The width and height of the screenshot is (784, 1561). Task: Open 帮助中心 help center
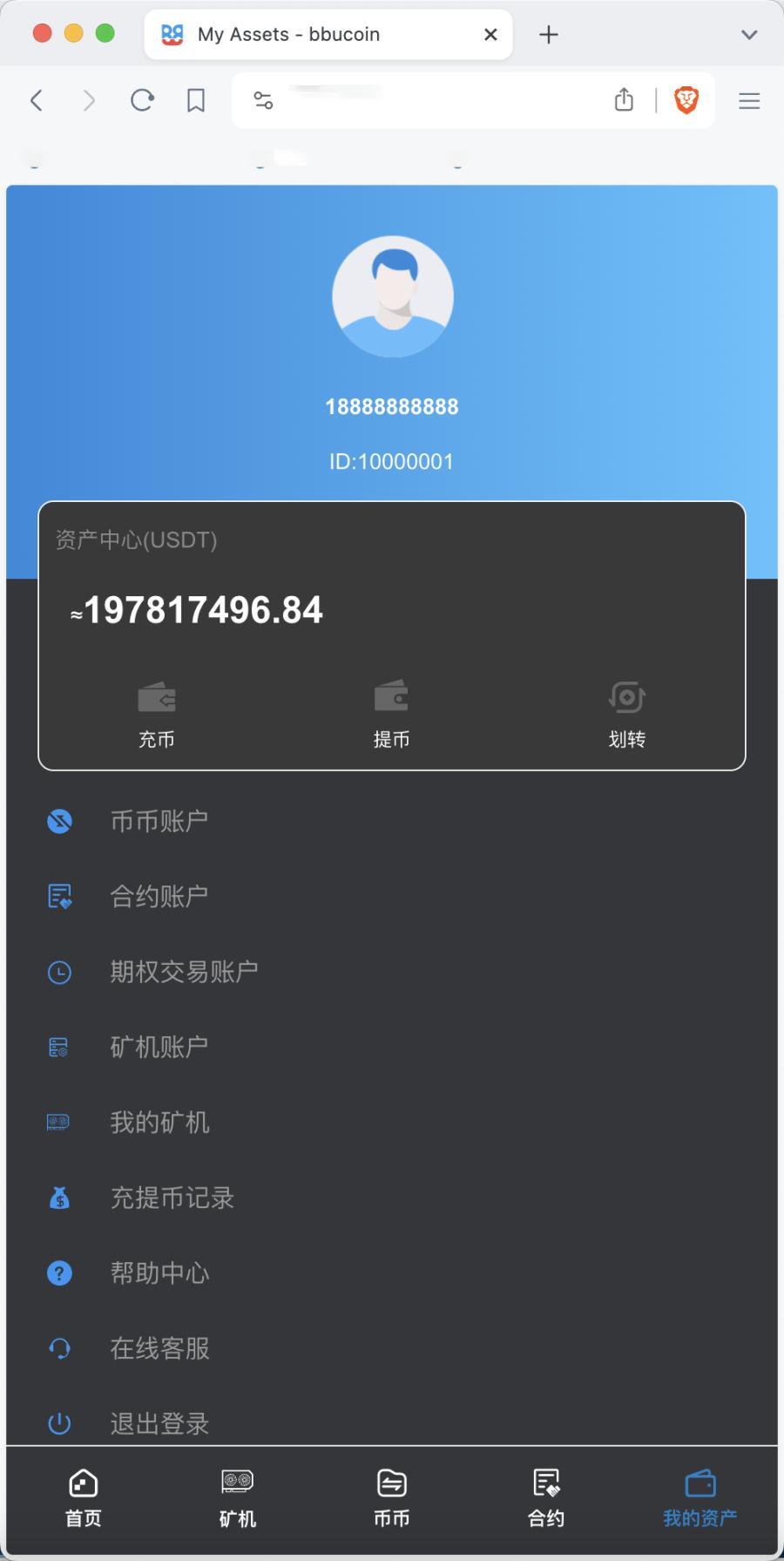pyautogui.click(x=159, y=1273)
